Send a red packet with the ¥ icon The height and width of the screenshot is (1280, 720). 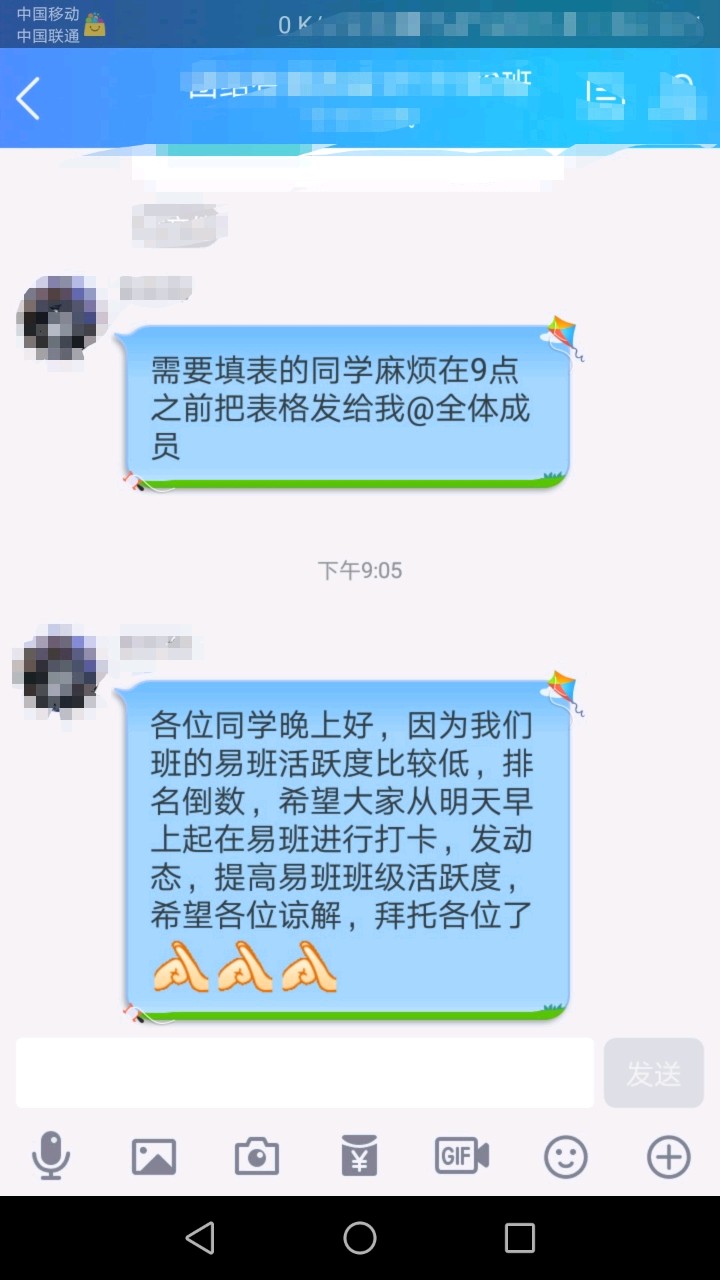click(360, 1157)
